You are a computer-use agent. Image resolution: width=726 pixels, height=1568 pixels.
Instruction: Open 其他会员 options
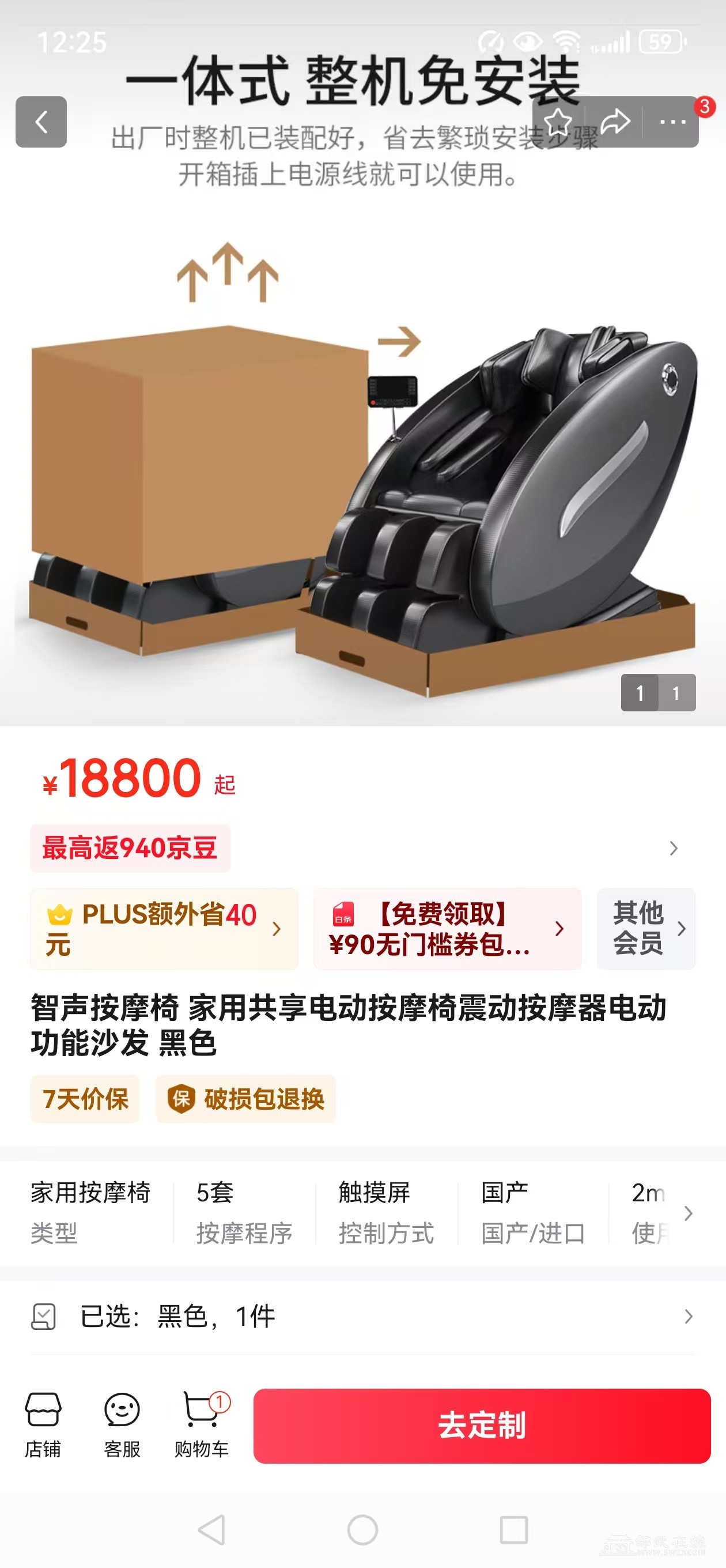tap(646, 929)
